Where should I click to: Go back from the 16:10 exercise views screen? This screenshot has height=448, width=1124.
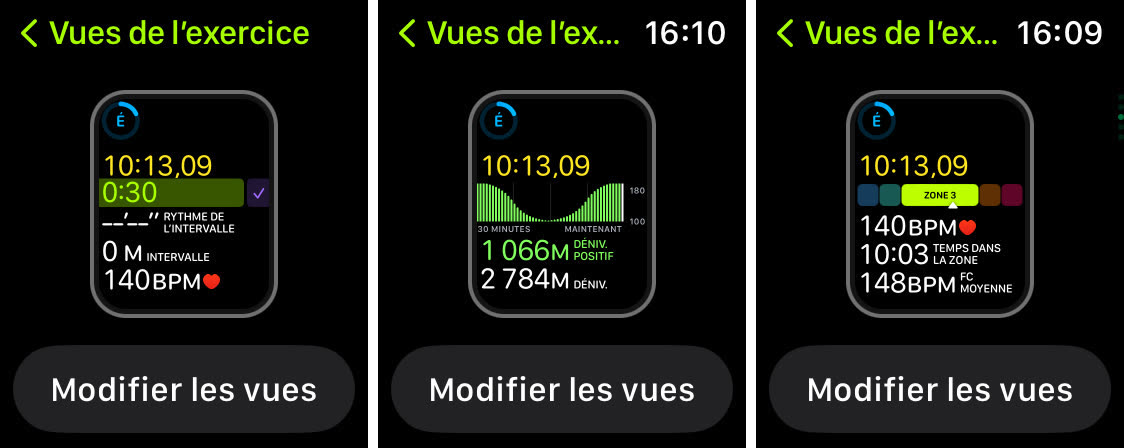pyautogui.click(x=408, y=33)
